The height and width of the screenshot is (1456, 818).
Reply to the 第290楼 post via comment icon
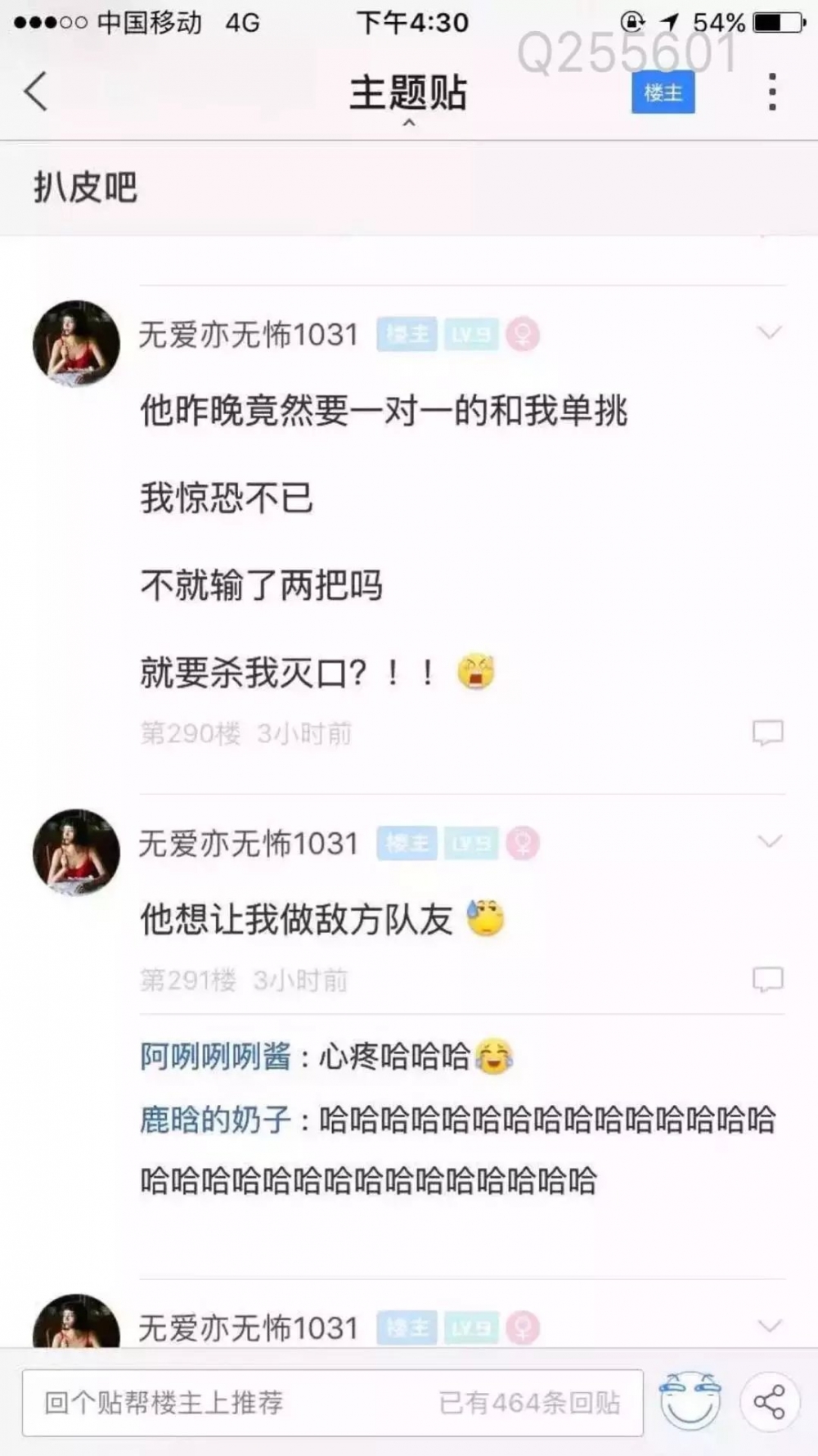coord(767,733)
